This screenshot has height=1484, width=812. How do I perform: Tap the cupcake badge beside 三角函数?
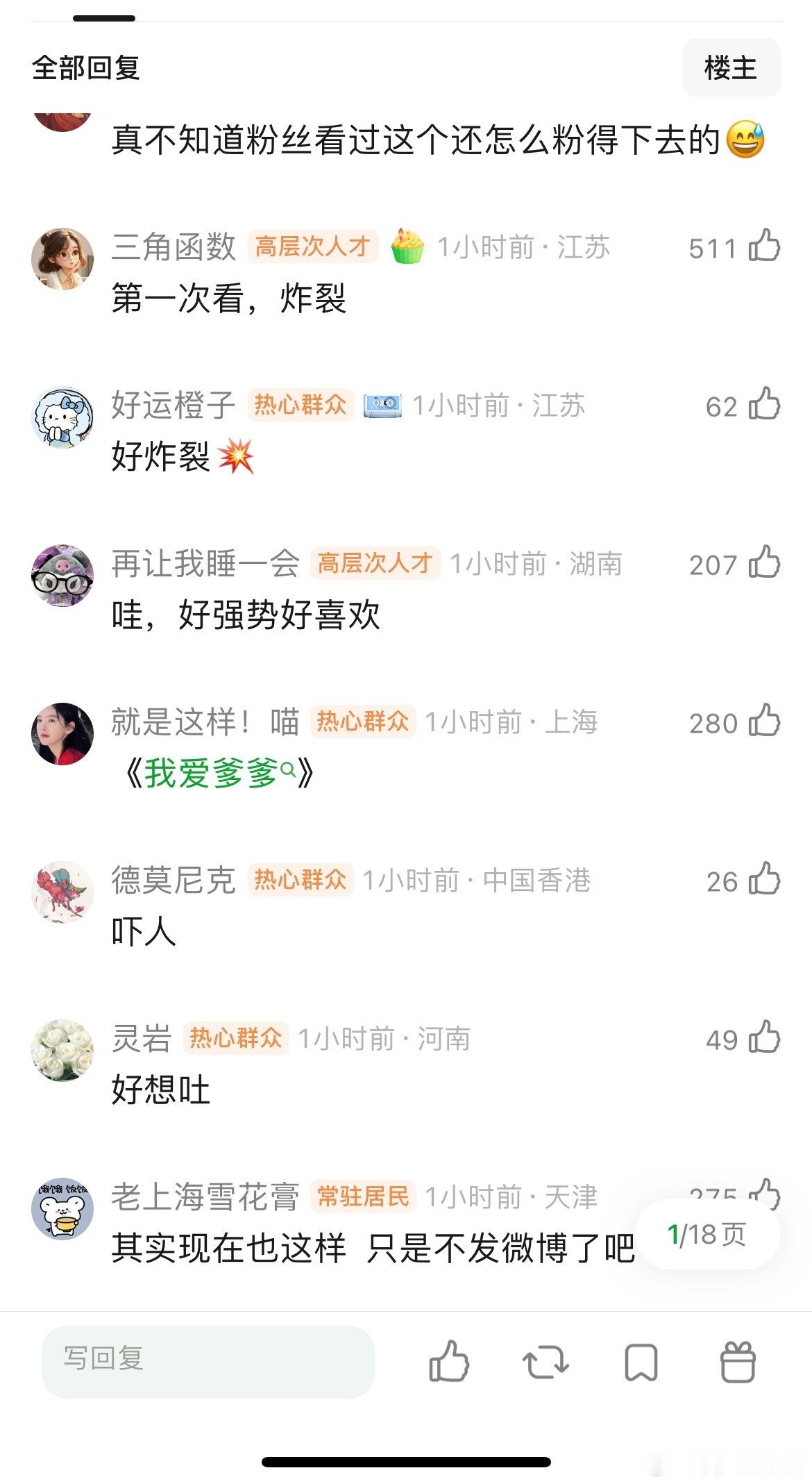(x=408, y=247)
